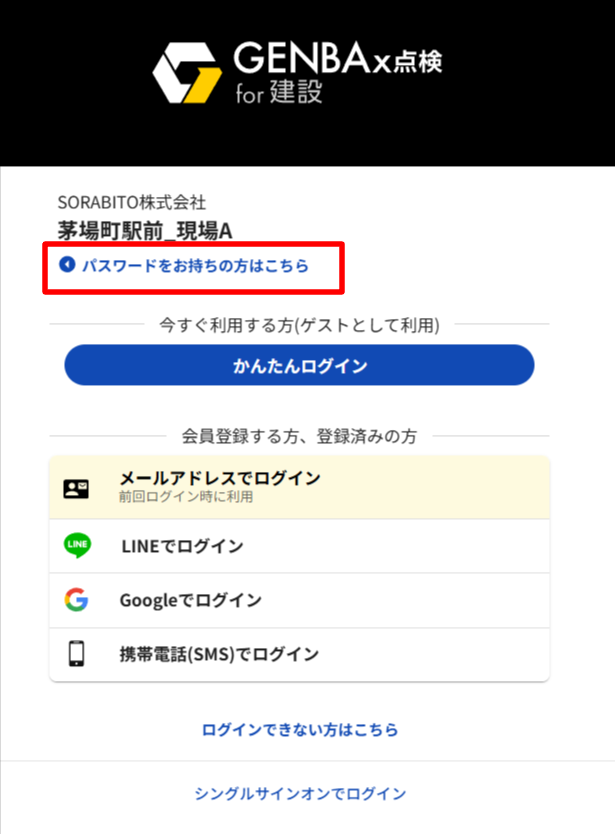The image size is (615, 834).
Task: Open シングルサインオンでログイン link
Action: [300, 794]
